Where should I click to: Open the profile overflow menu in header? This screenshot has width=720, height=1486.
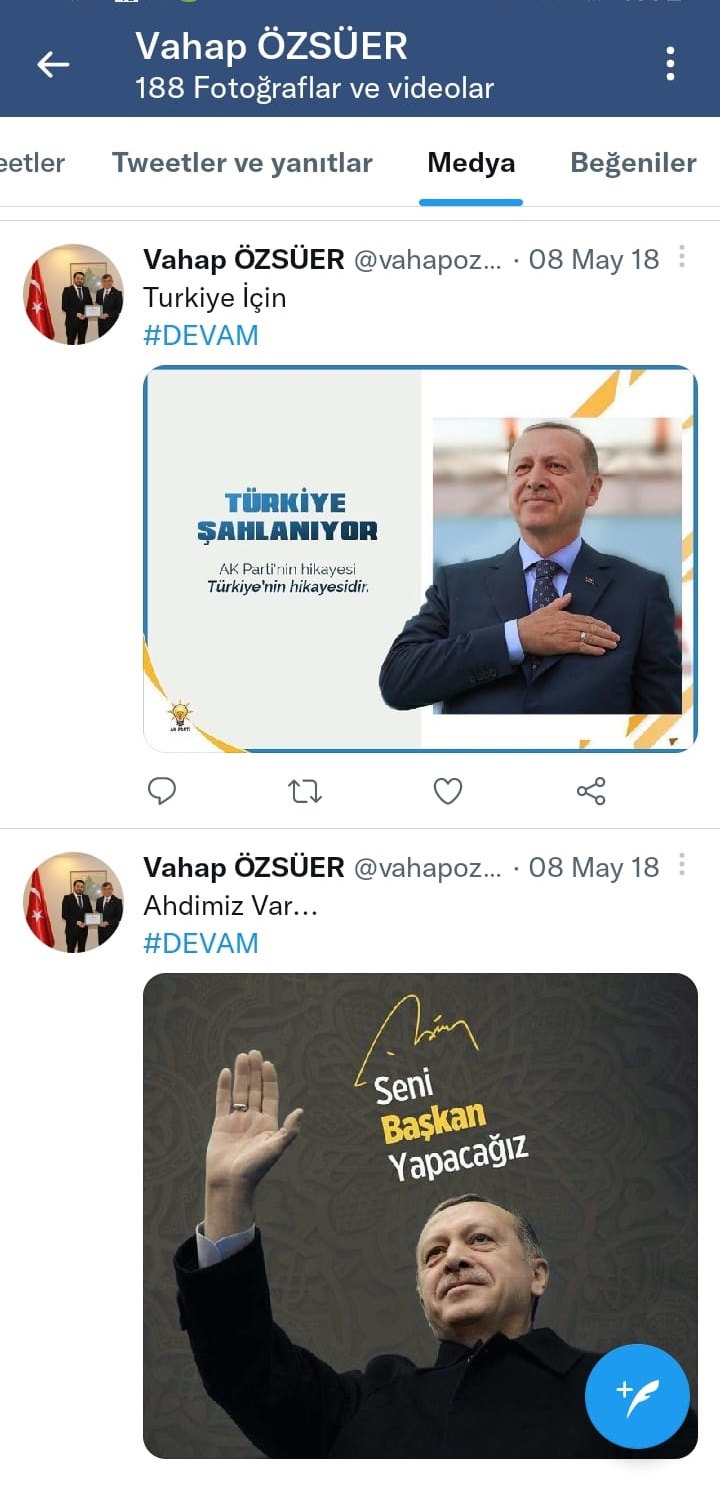pyautogui.click(x=670, y=64)
